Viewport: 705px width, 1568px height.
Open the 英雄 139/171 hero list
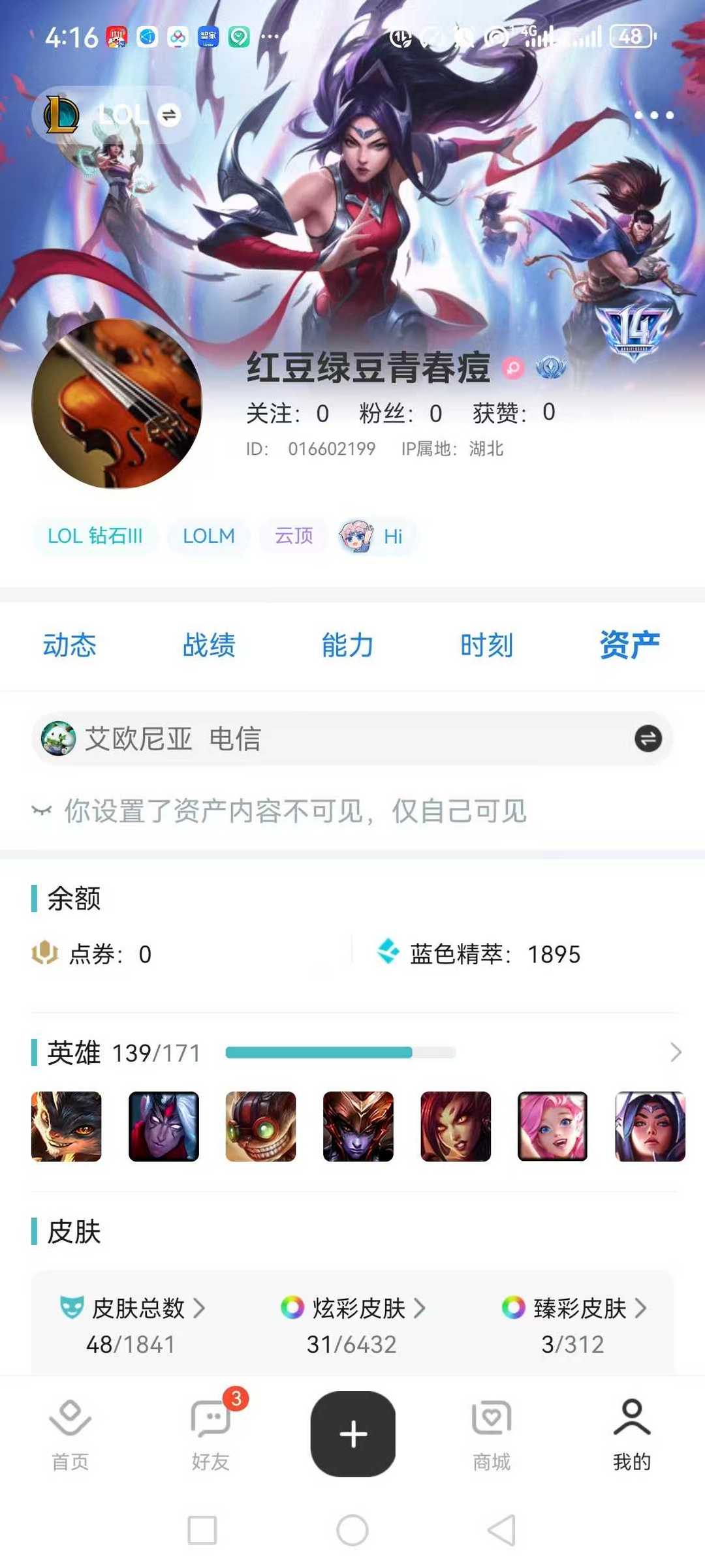tap(675, 1052)
